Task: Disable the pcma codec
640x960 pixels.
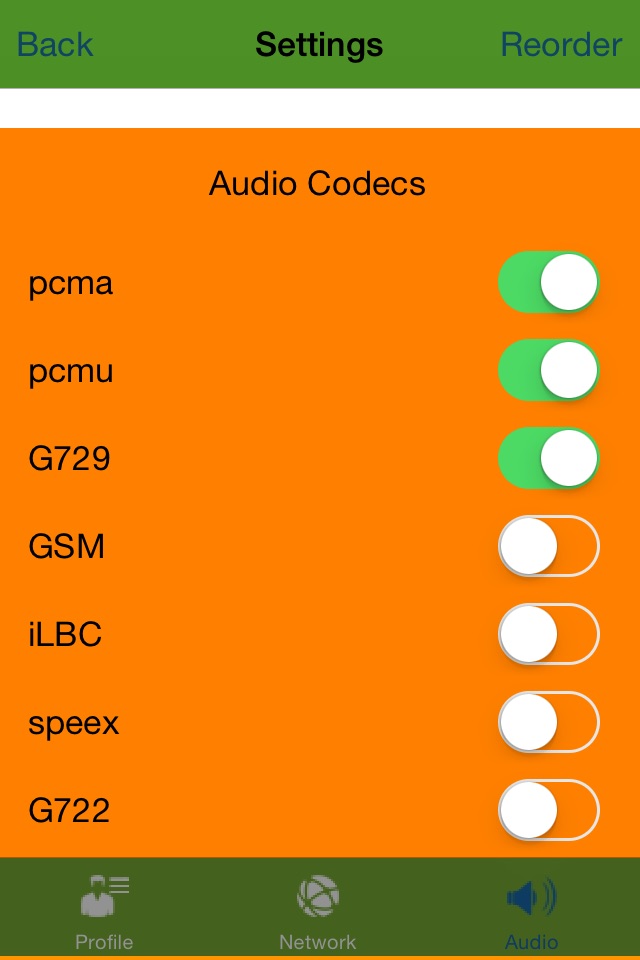Action: pos(548,283)
